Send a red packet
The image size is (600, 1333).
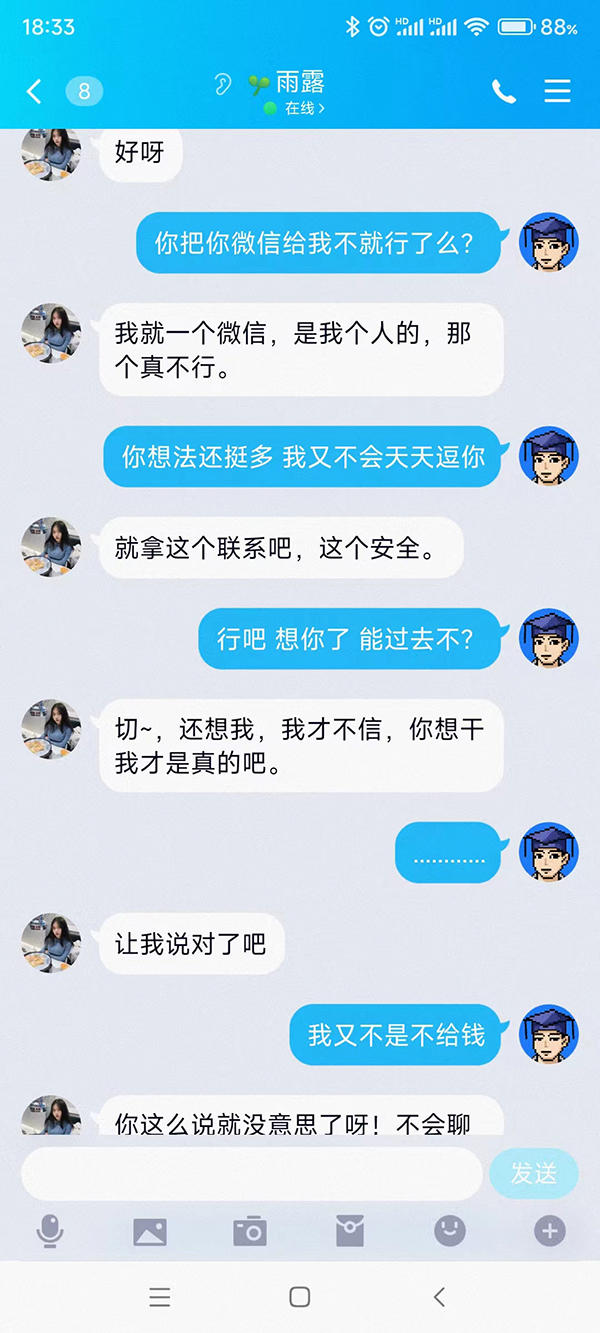click(350, 1232)
